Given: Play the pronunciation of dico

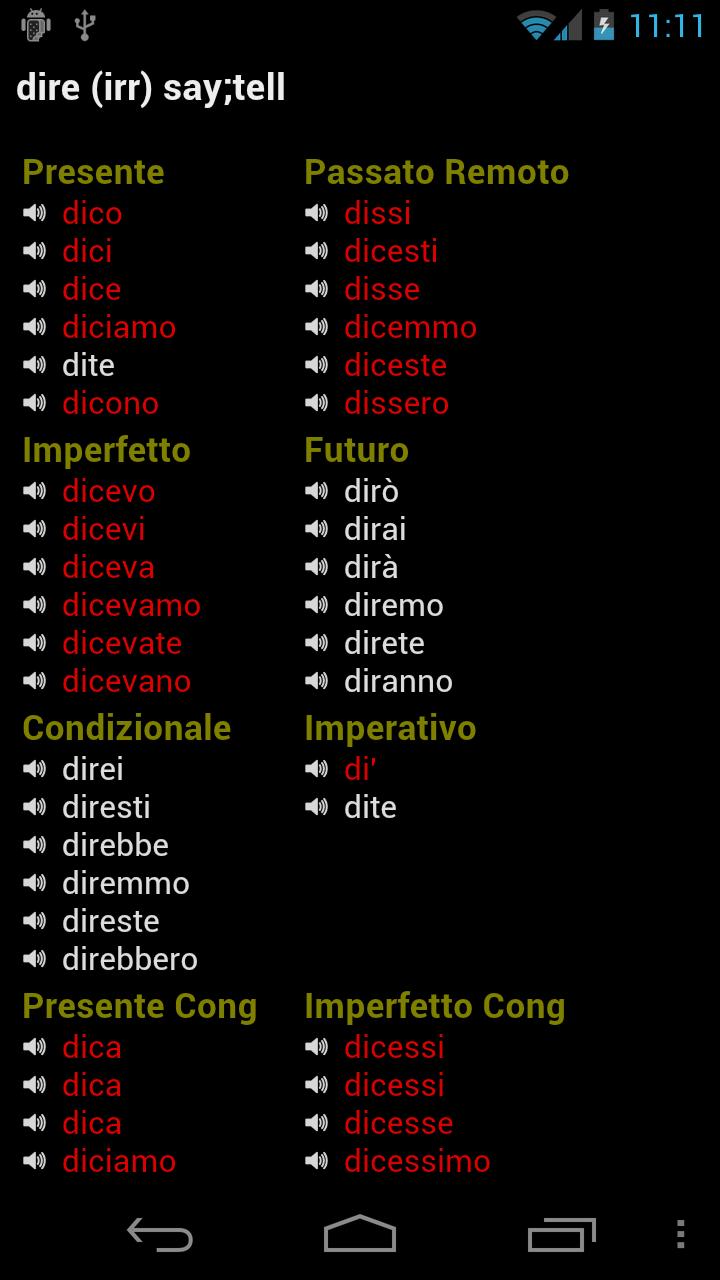Looking at the screenshot, I should point(35,213).
